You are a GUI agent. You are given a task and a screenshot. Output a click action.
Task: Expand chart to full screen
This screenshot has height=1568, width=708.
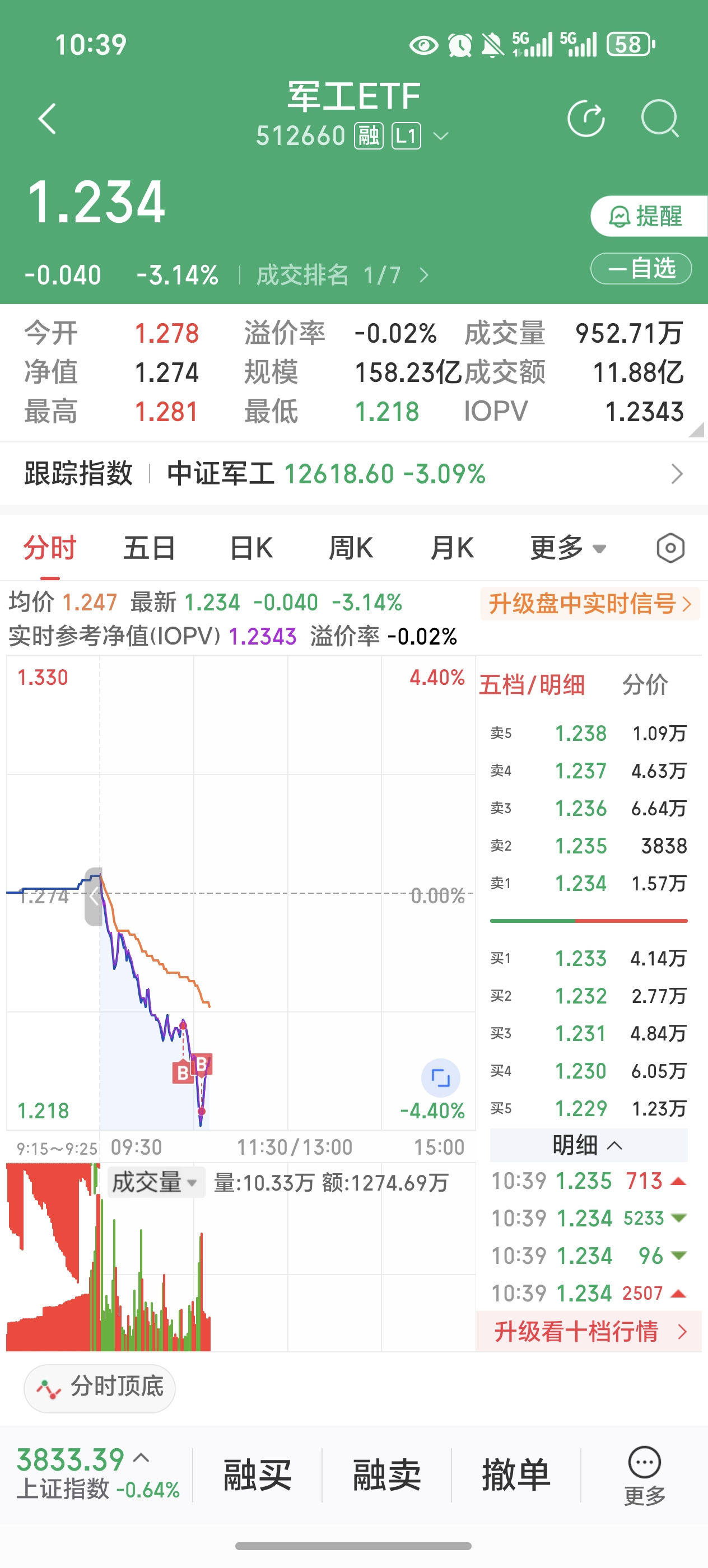440,1078
